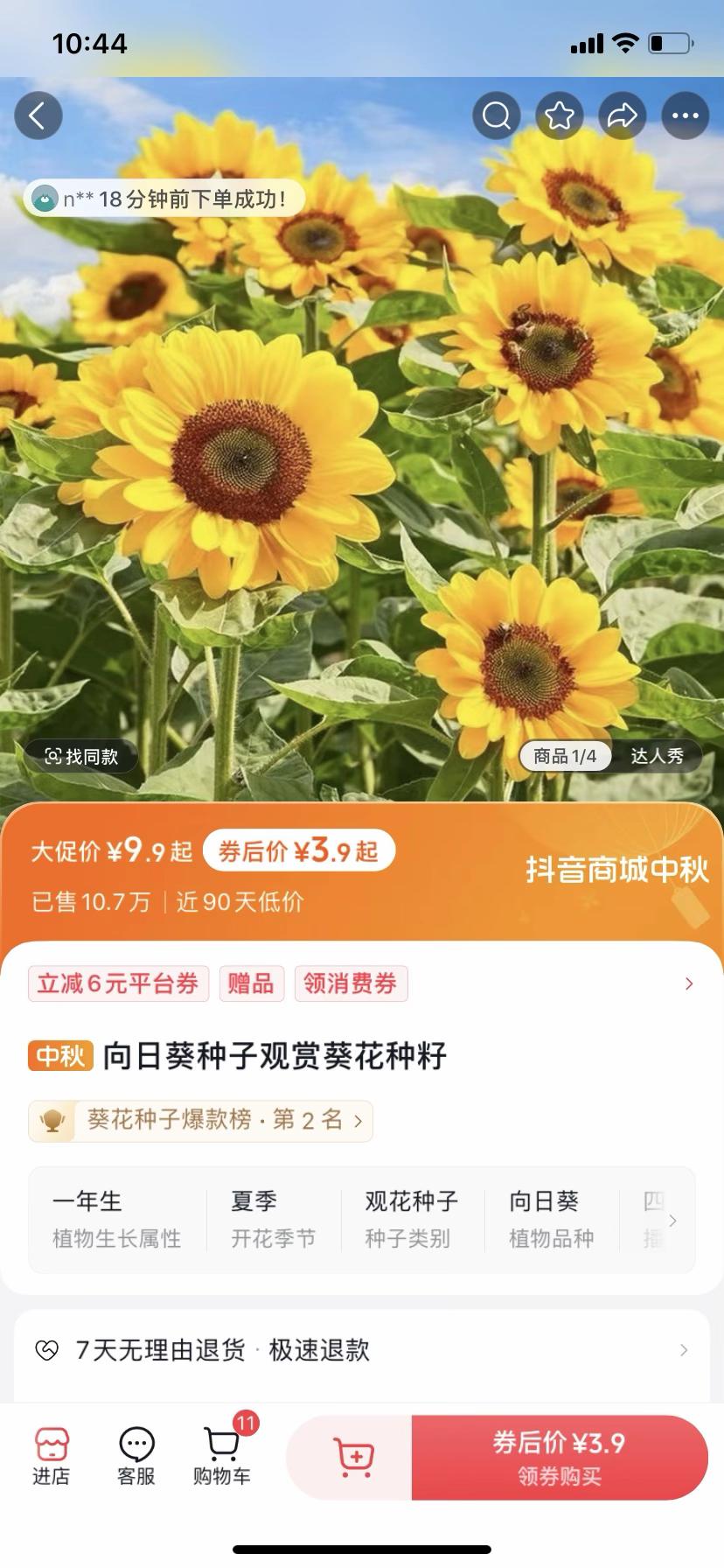Favorite this product with the star icon
724x1568 pixels.
click(x=560, y=115)
